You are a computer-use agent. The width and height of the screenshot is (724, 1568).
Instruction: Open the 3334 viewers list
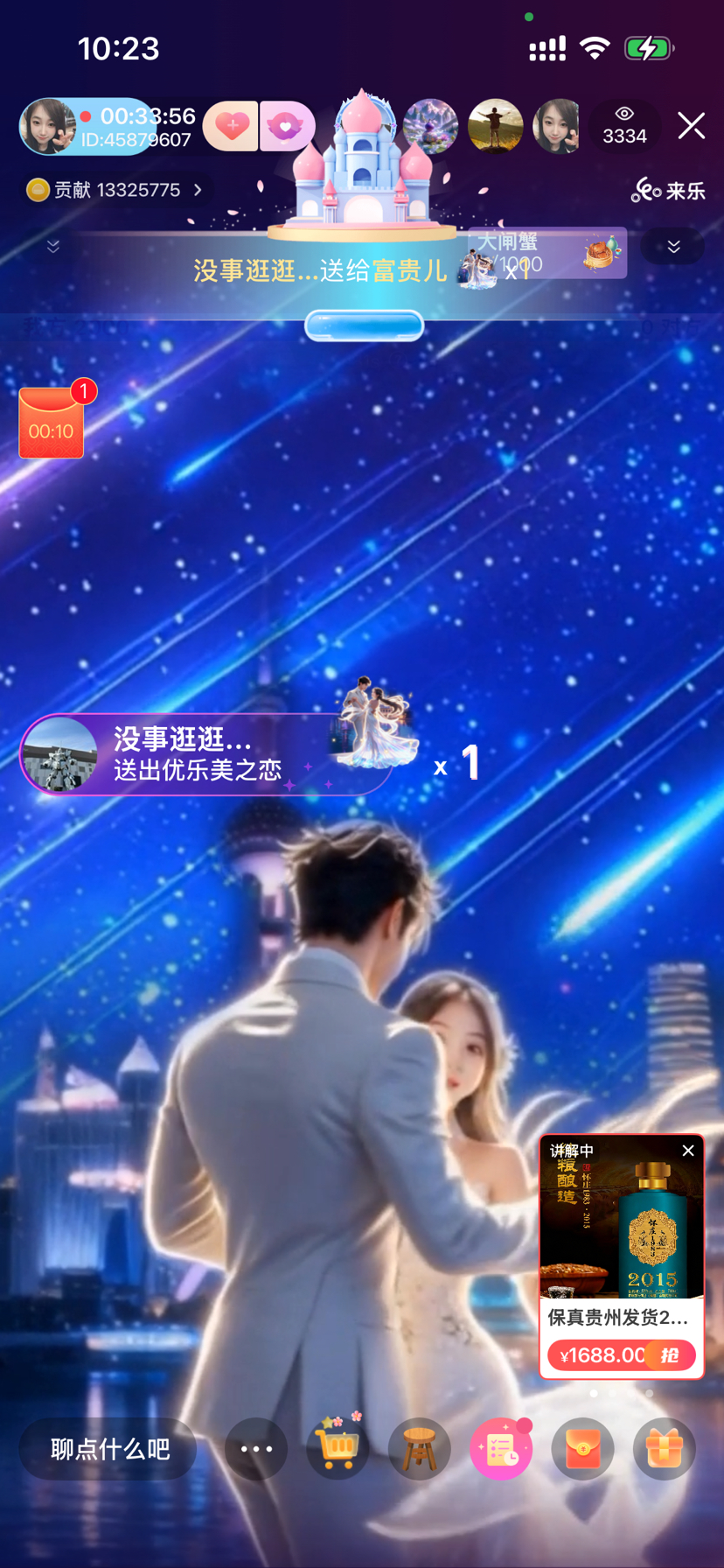tap(624, 126)
